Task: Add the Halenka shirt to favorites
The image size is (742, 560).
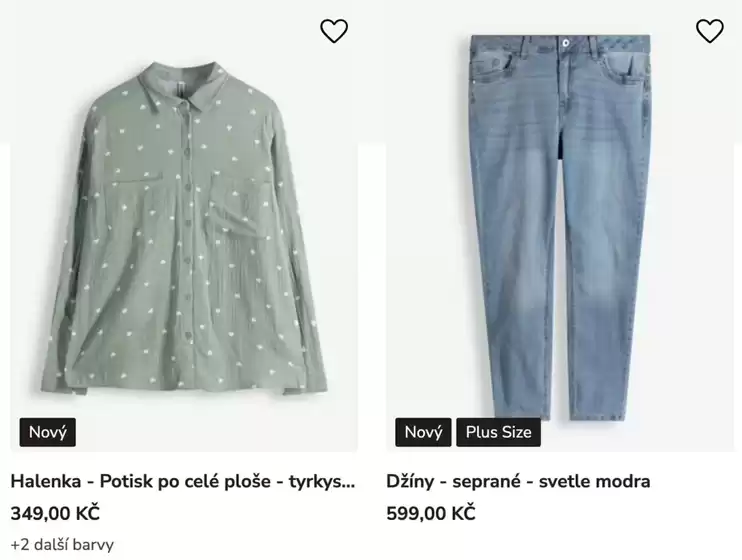Action: (x=334, y=31)
